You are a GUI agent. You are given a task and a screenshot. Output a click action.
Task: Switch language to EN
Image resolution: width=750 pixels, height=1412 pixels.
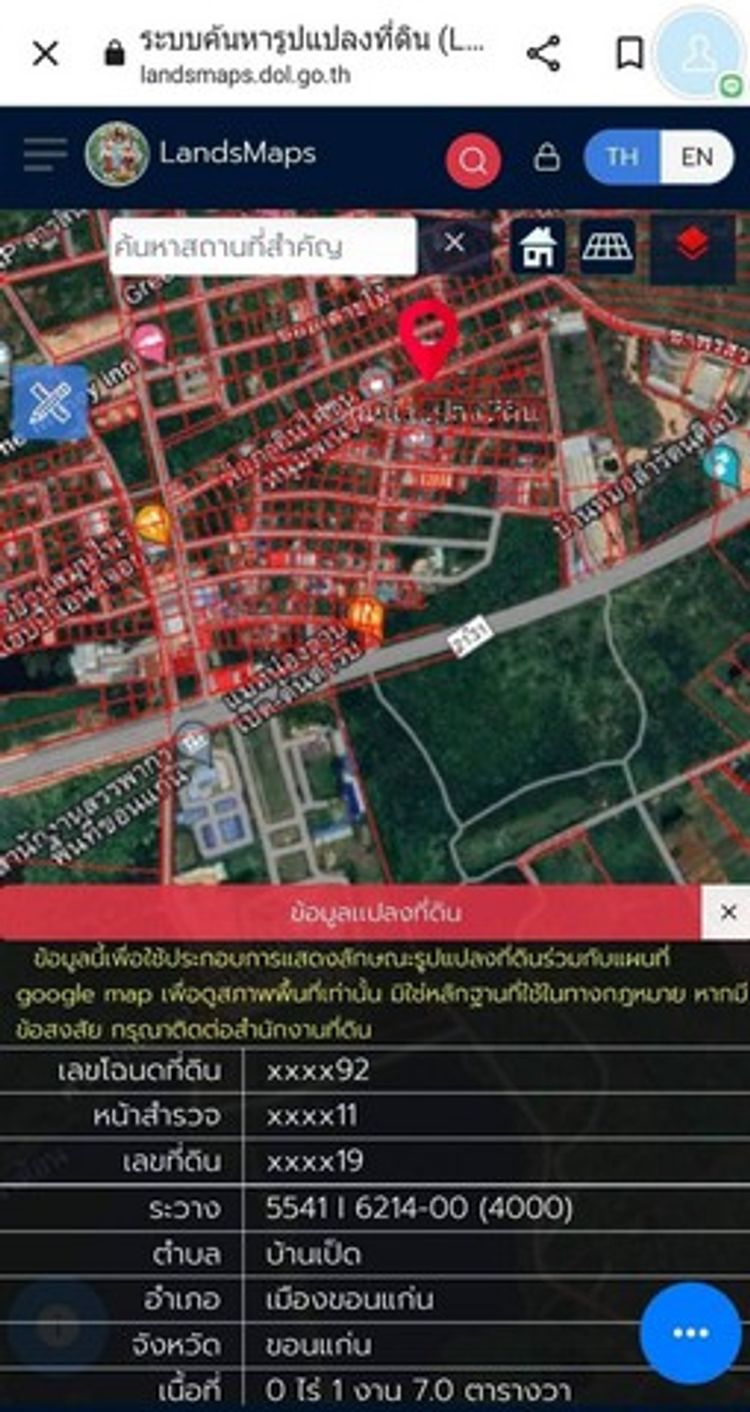tap(697, 157)
